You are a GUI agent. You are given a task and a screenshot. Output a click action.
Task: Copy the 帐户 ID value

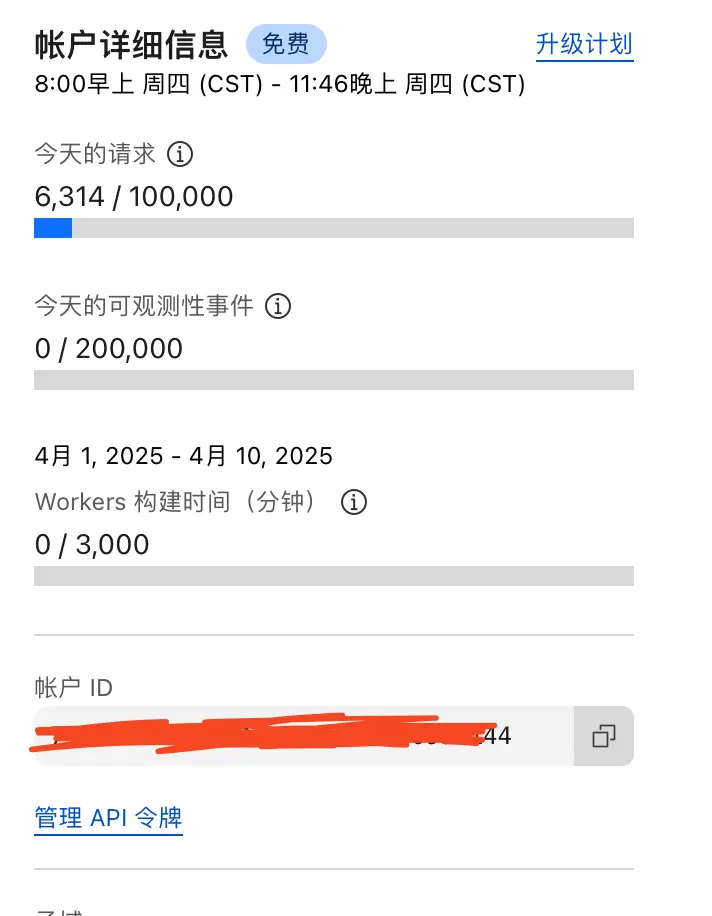click(603, 737)
